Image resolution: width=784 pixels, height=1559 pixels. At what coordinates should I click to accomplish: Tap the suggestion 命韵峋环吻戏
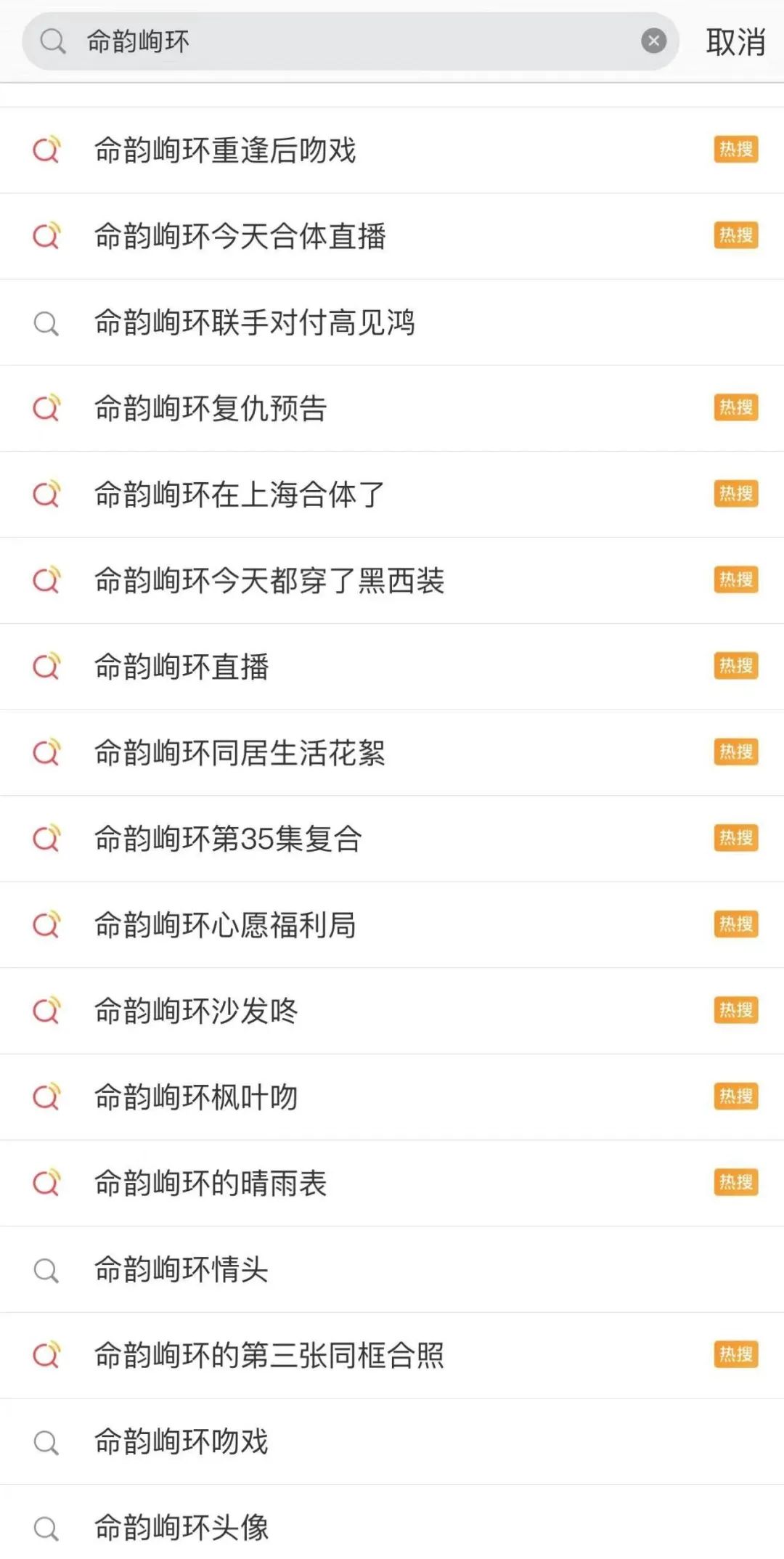[x=181, y=1441]
